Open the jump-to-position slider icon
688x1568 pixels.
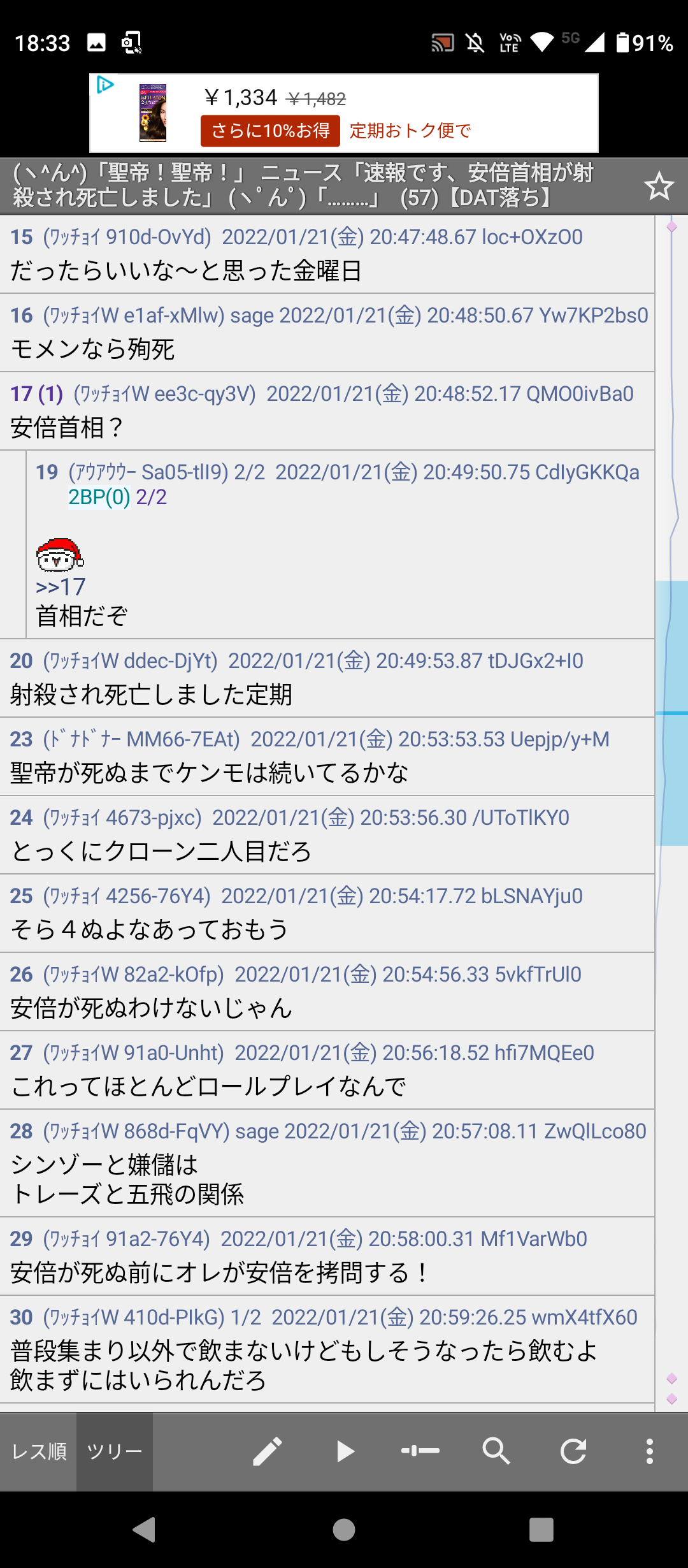pyautogui.click(x=420, y=1451)
